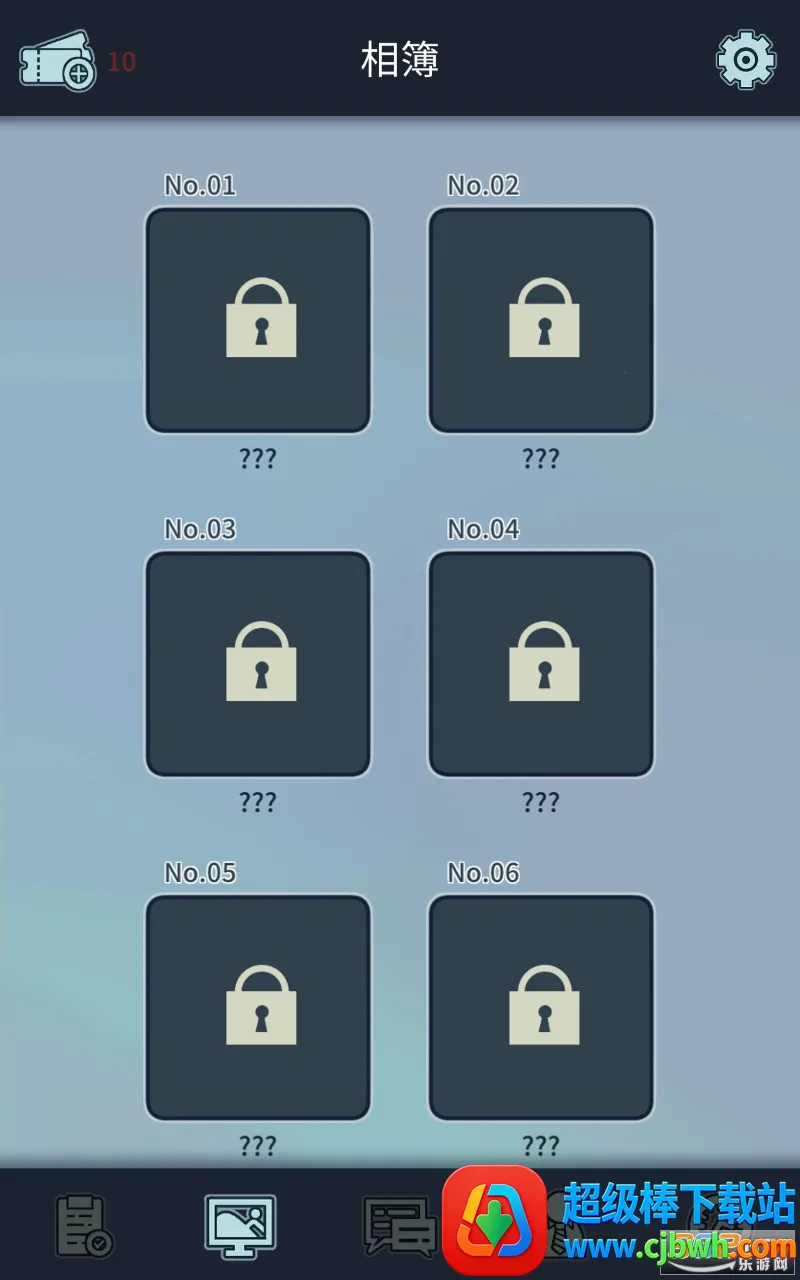Select locked photo No.04
The height and width of the screenshot is (1280, 800).
(x=541, y=664)
